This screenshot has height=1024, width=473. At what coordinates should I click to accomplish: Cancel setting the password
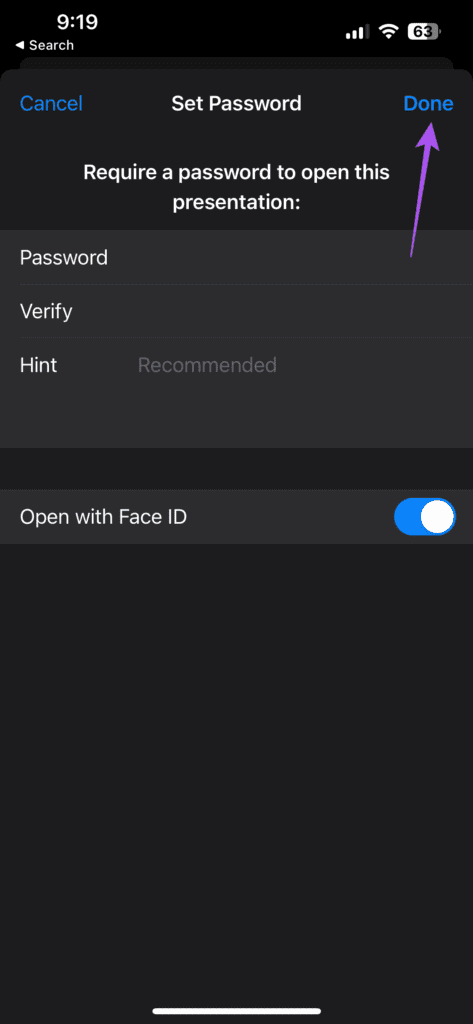point(51,103)
